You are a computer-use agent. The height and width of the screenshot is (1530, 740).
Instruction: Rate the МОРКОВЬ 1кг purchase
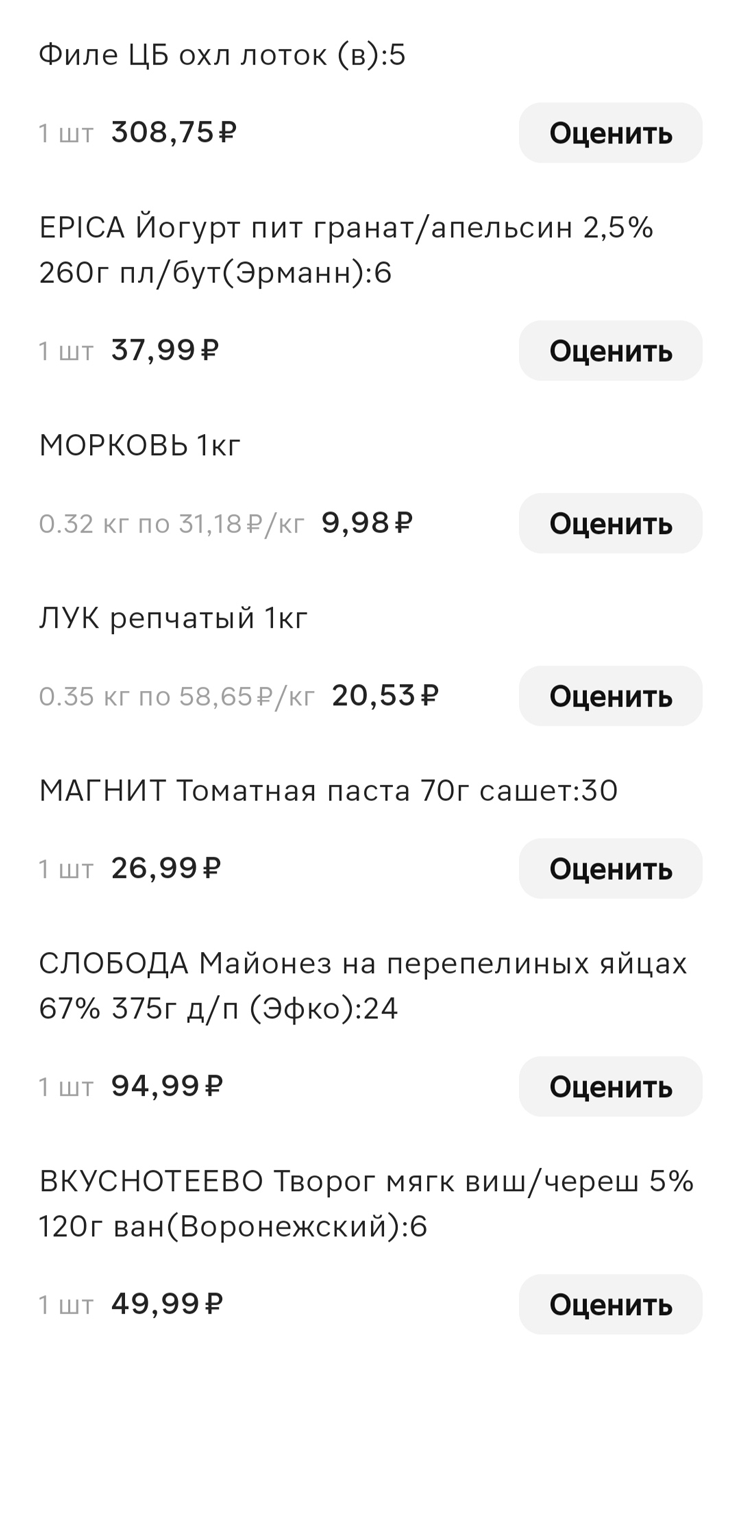click(x=610, y=523)
